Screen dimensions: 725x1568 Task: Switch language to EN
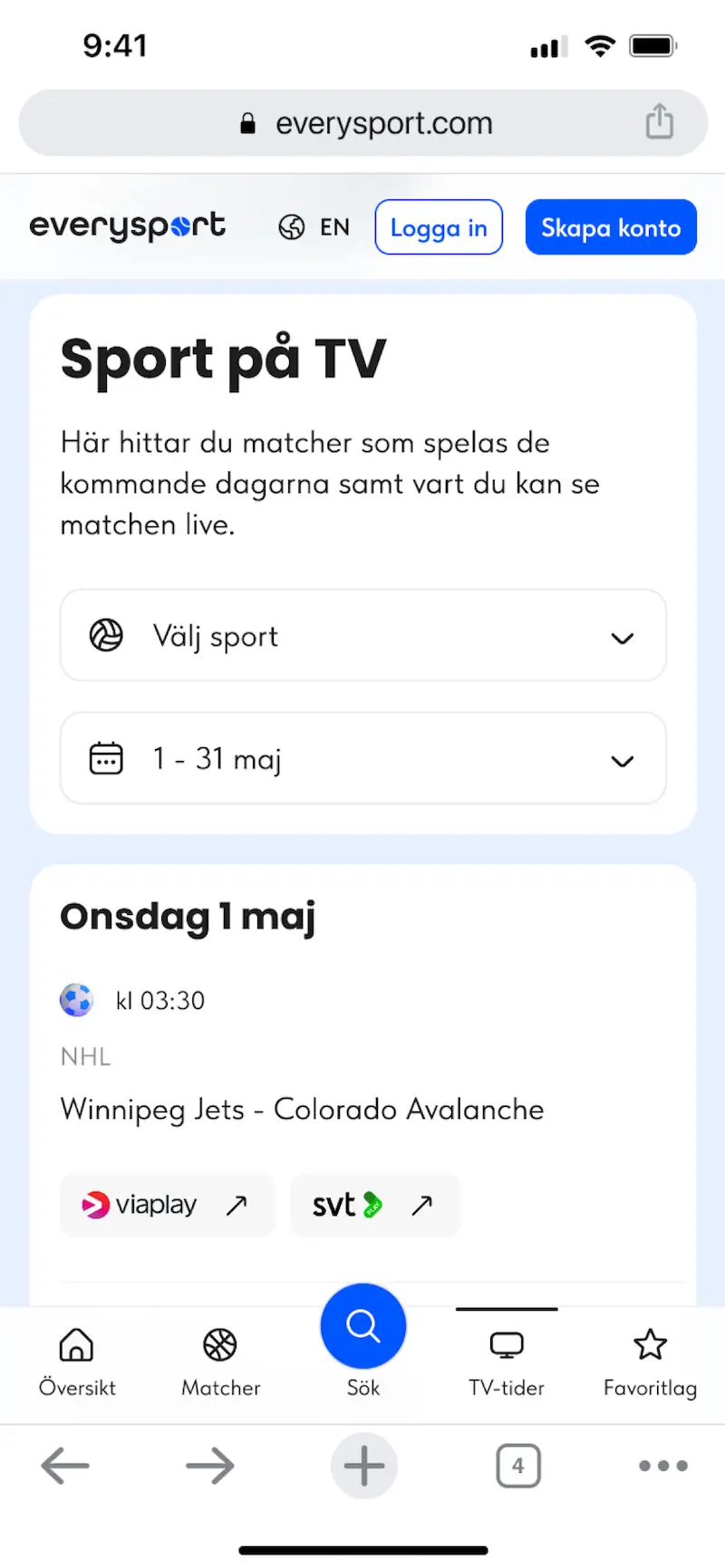tap(314, 227)
